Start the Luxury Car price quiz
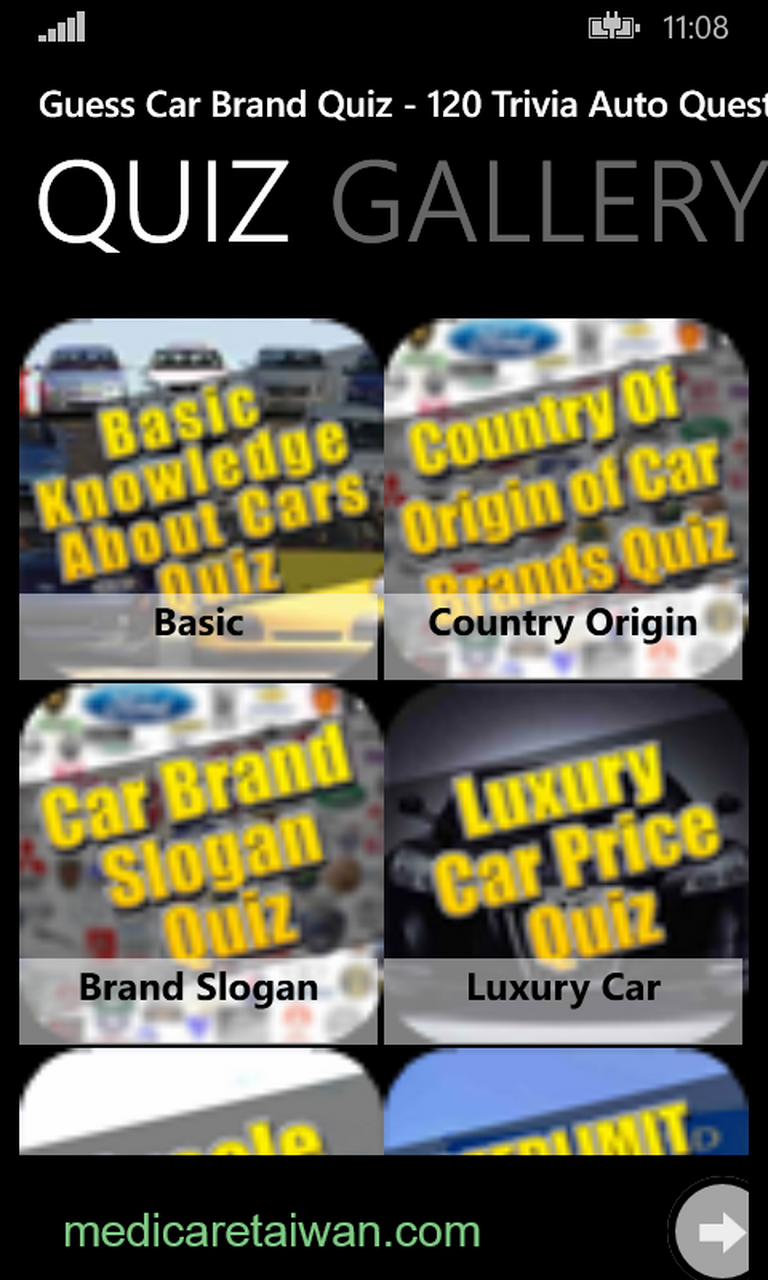This screenshot has width=768, height=1280. point(565,865)
